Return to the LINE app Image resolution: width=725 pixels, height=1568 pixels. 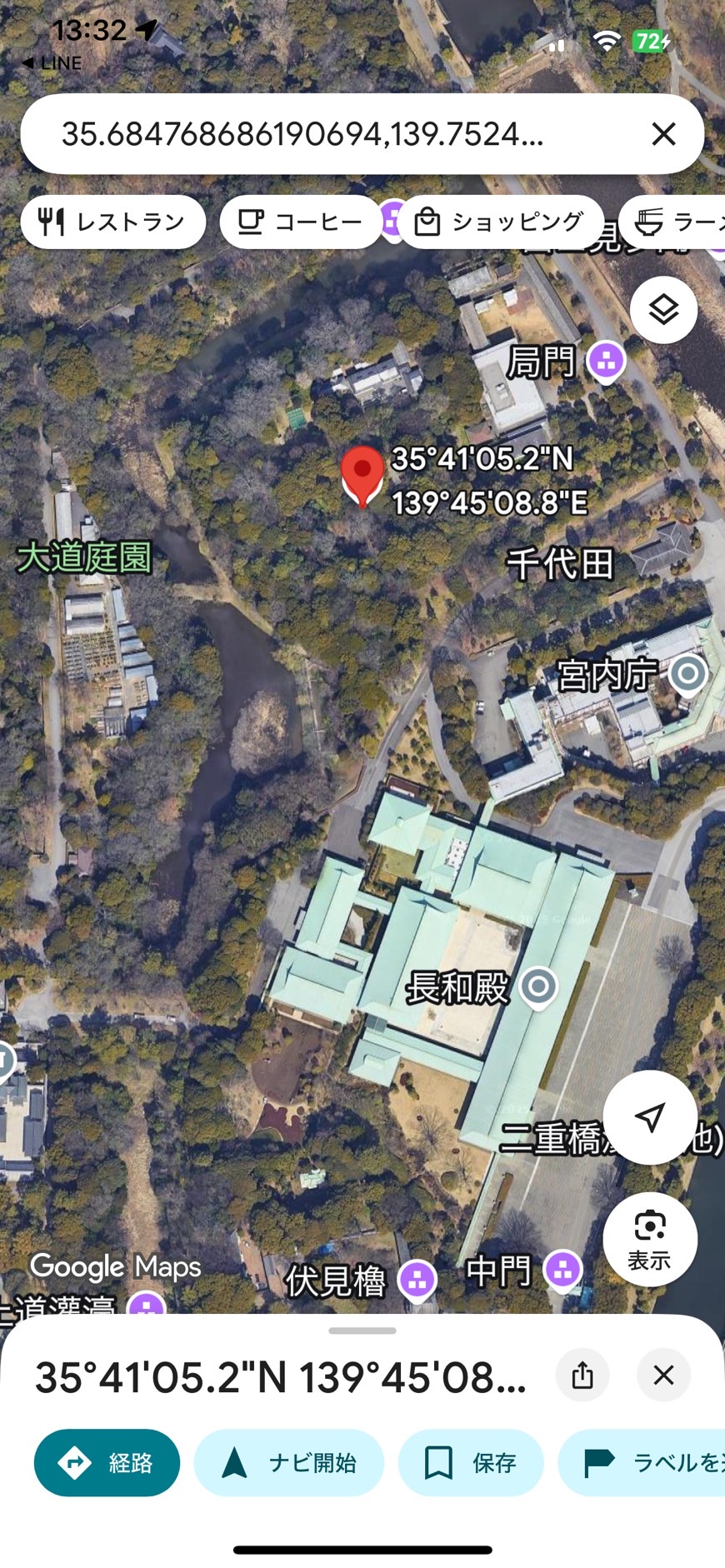point(52,63)
